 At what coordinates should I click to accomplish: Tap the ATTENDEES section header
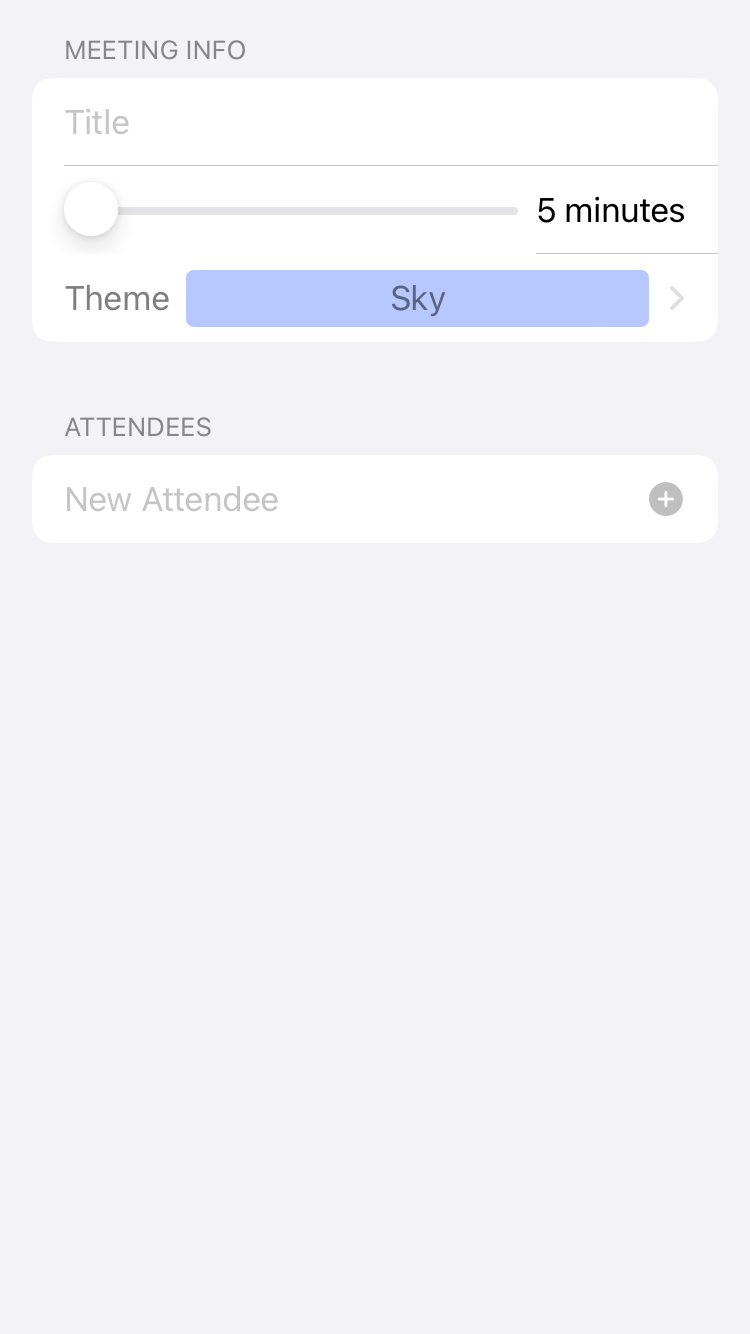tap(138, 427)
